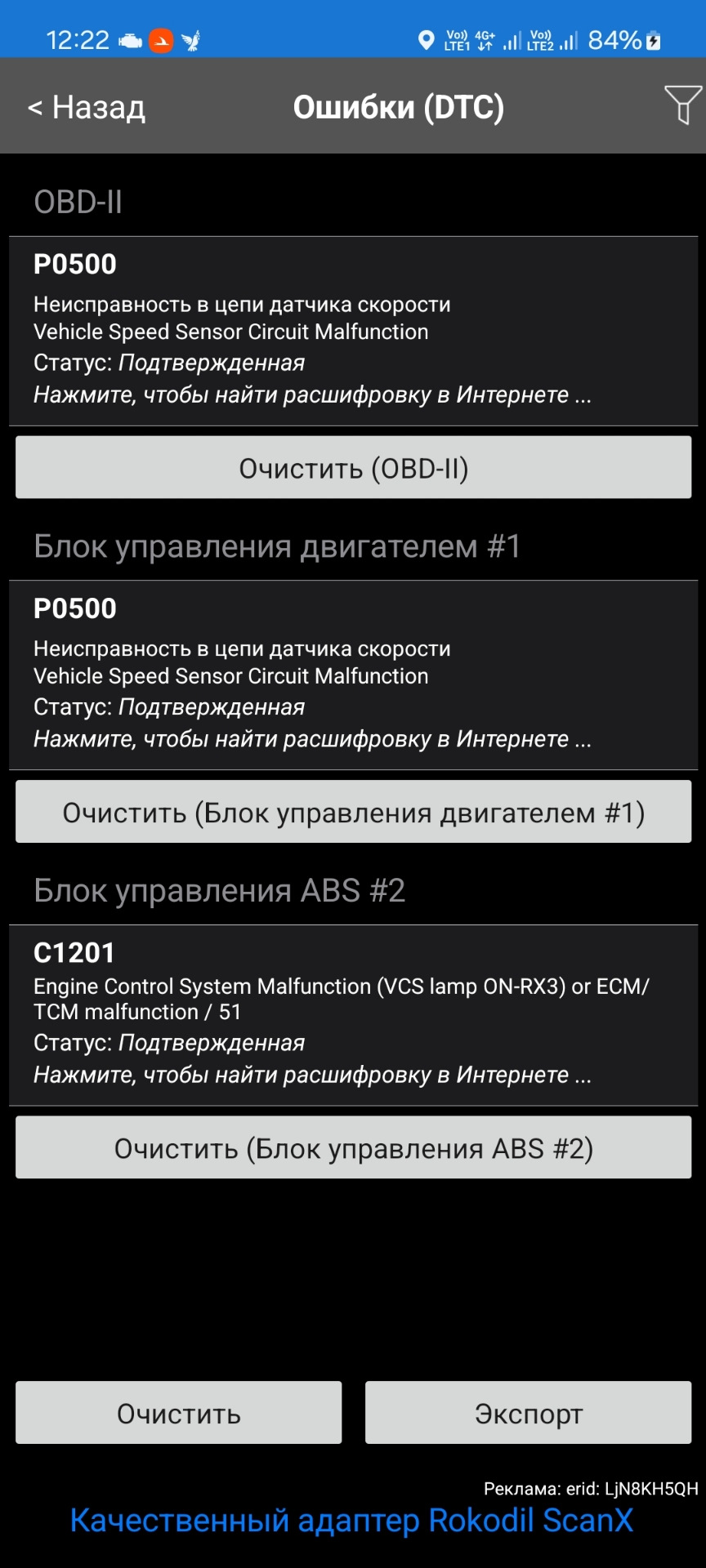Screen dimensions: 706x1568
Task: Clear errors for Блок управления двигателем #1
Action: coord(353,812)
